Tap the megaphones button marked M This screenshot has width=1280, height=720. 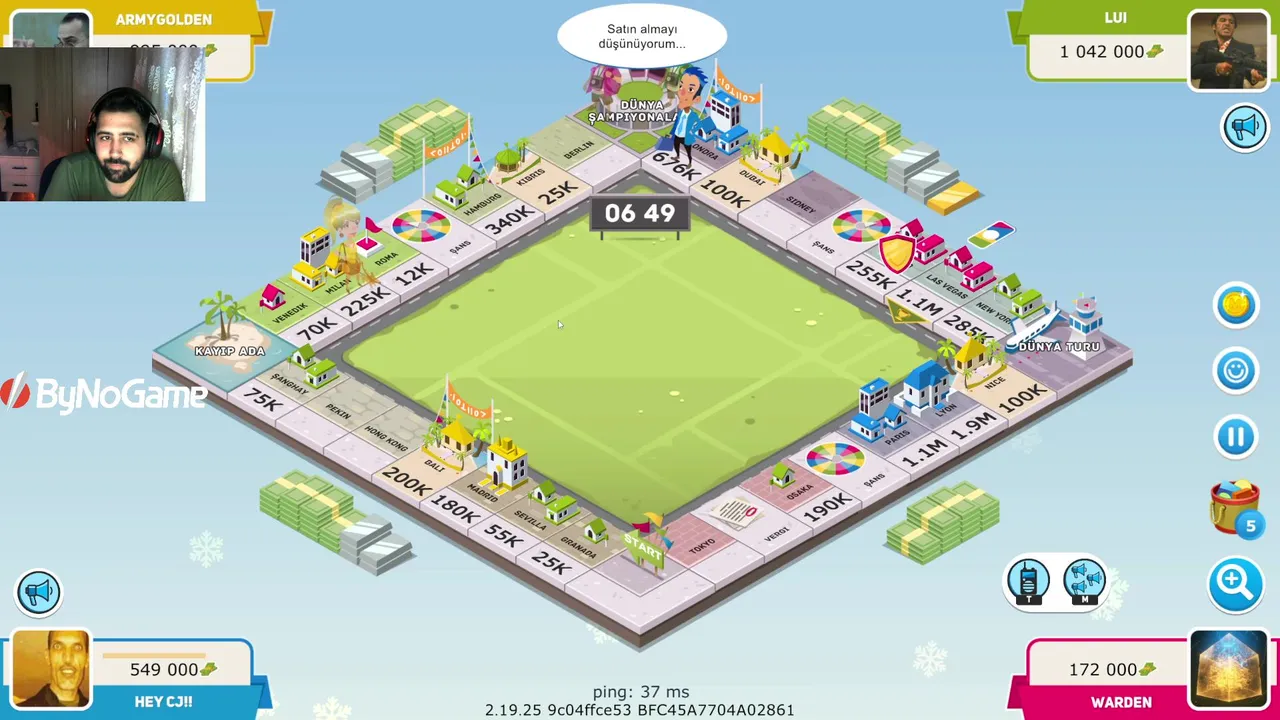tap(1084, 582)
